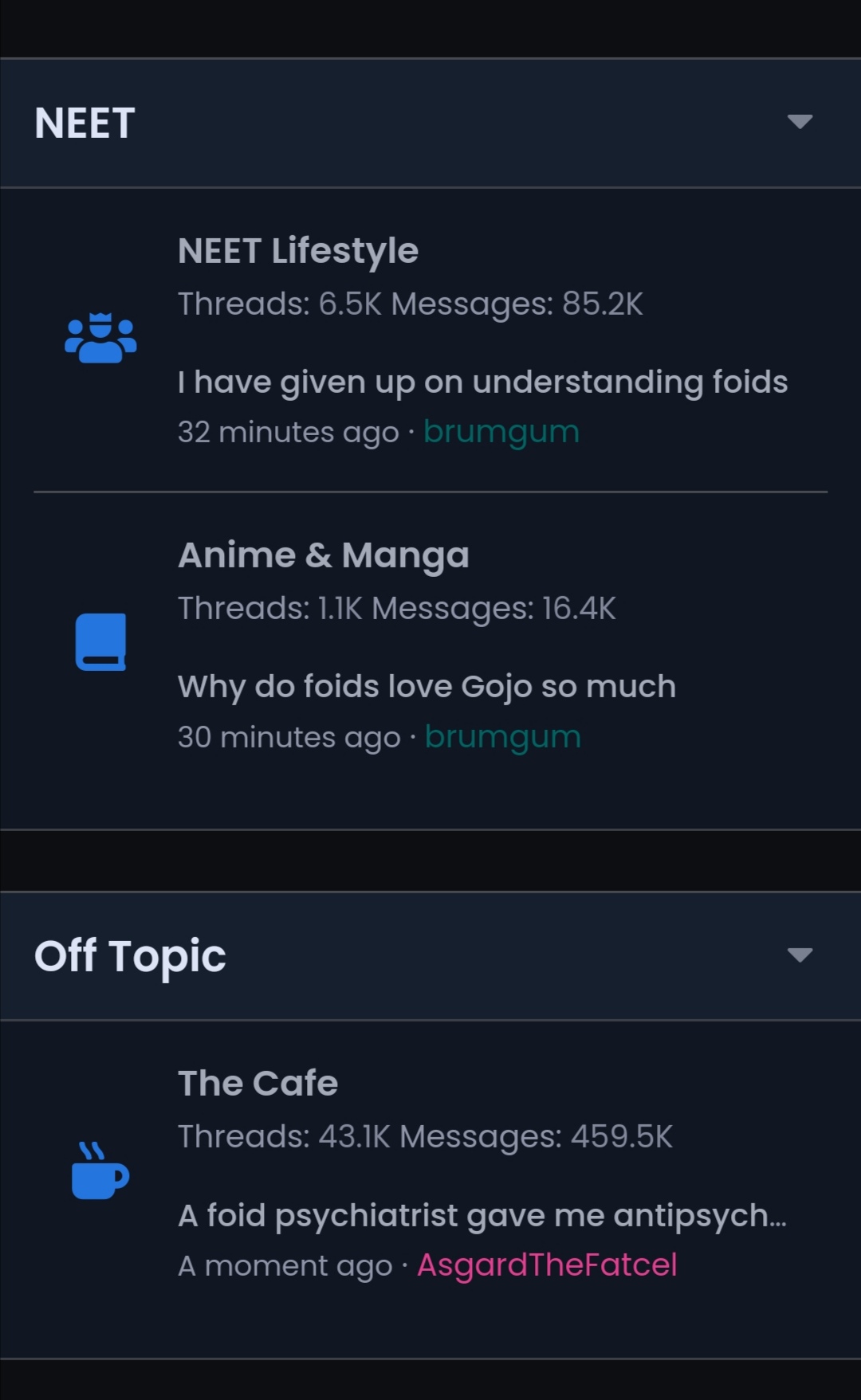Tap the NEET Lifestyle group icon
The image size is (861, 1400).
pos(100,338)
